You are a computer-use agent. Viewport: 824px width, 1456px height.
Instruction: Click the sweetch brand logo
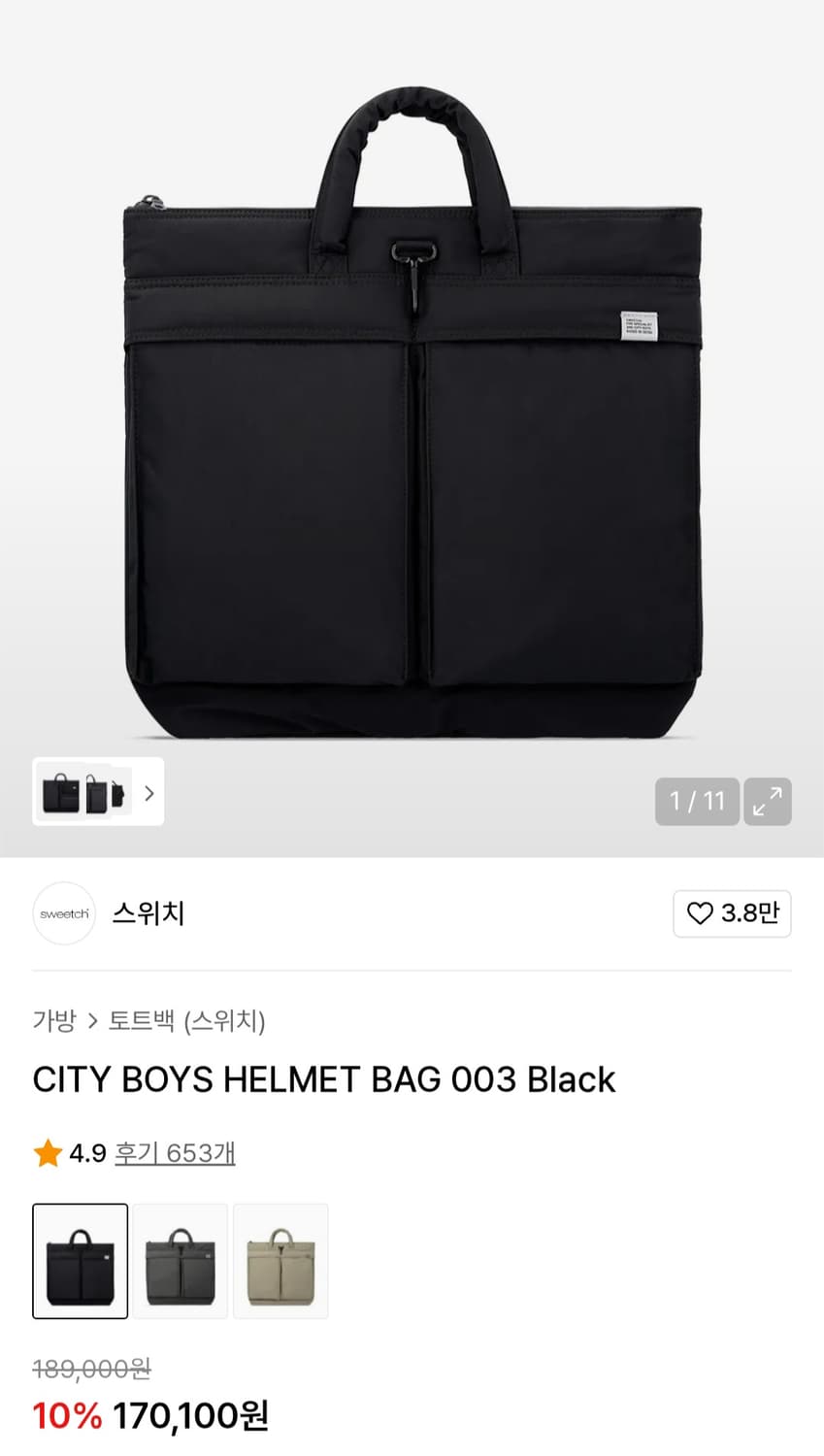point(64,913)
